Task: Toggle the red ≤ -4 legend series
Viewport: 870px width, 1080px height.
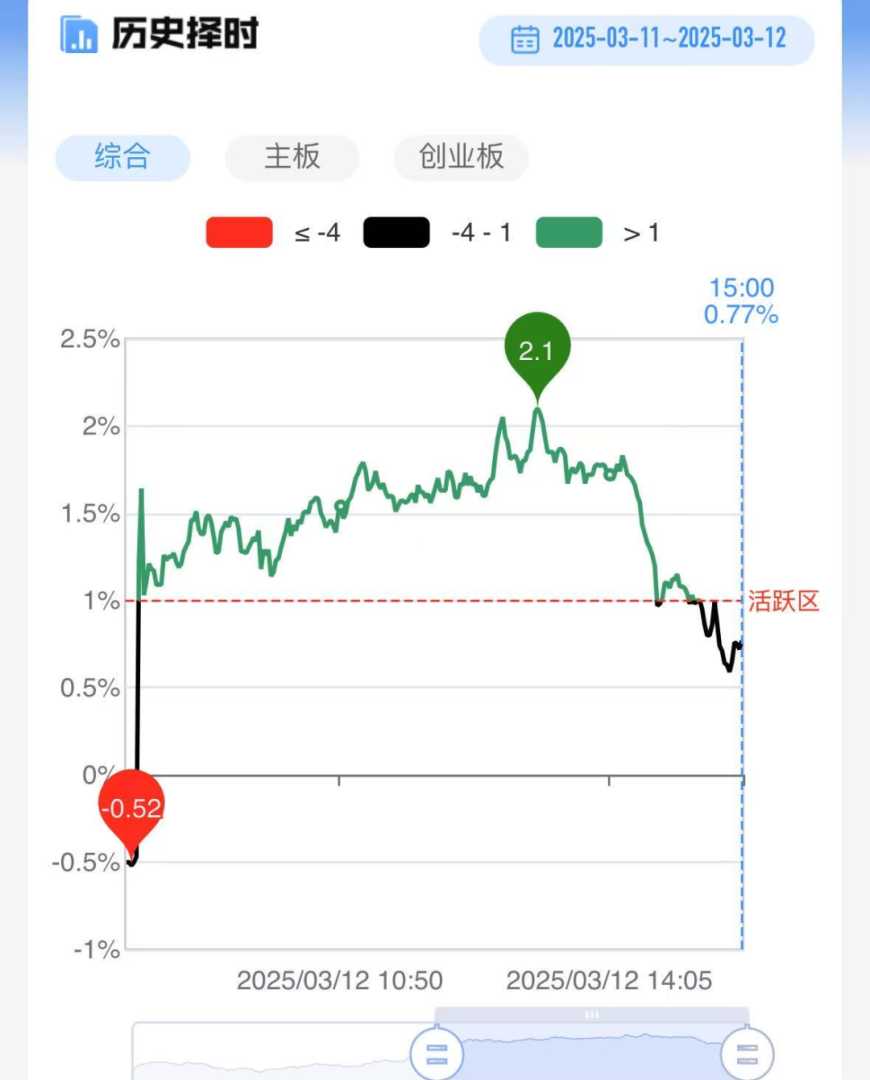Action: click(x=239, y=233)
